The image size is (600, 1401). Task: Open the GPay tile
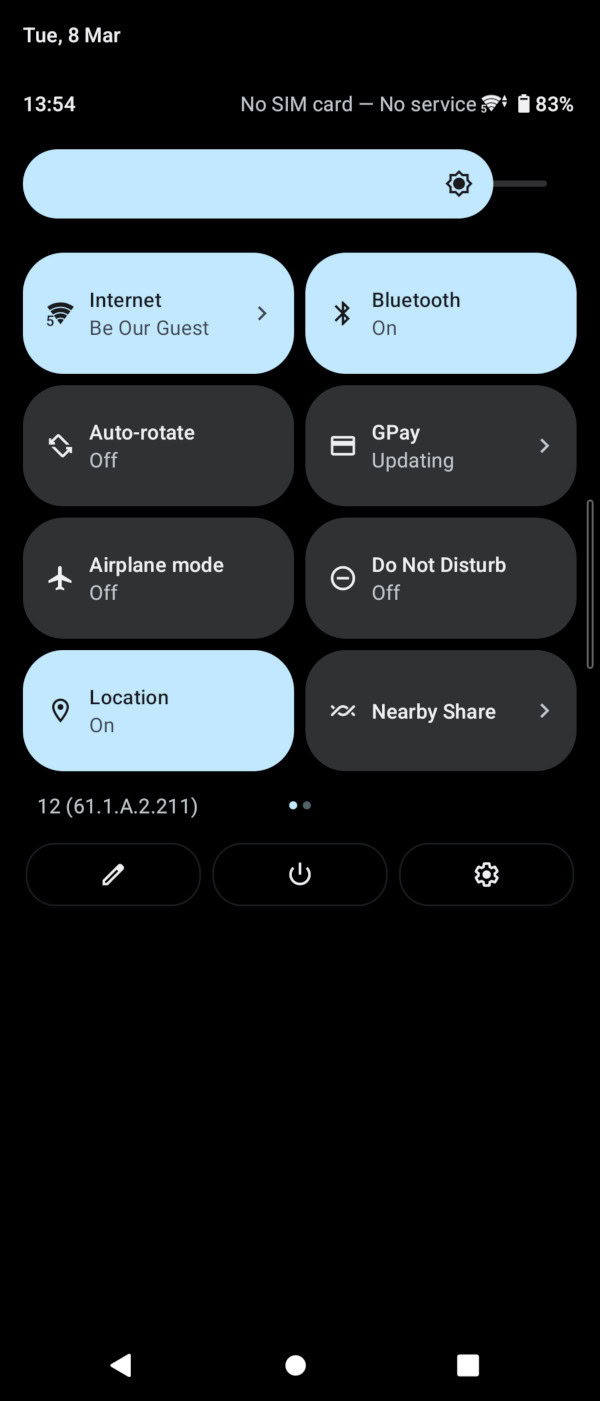click(x=440, y=446)
